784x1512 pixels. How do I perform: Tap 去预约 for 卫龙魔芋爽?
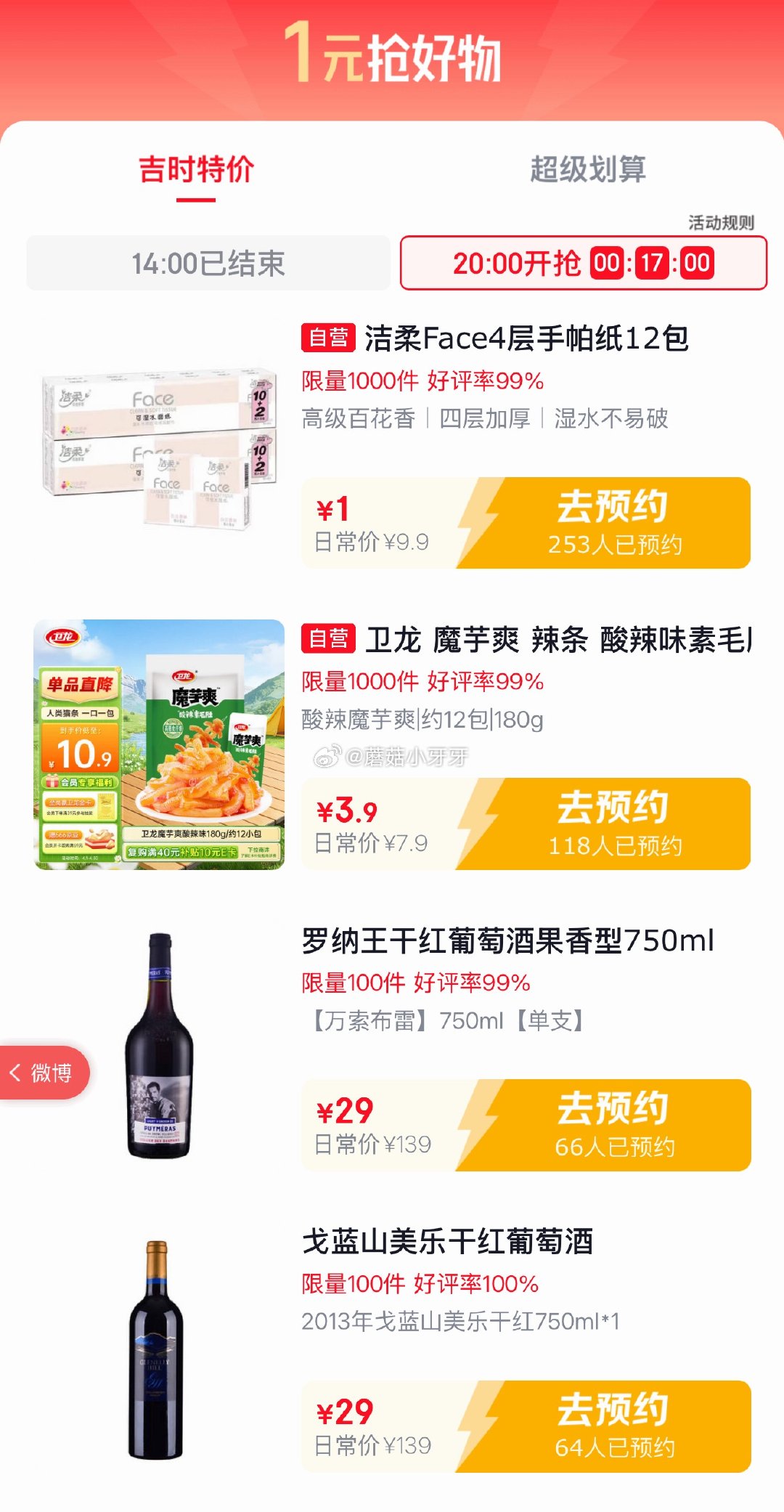tap(613, 824)
